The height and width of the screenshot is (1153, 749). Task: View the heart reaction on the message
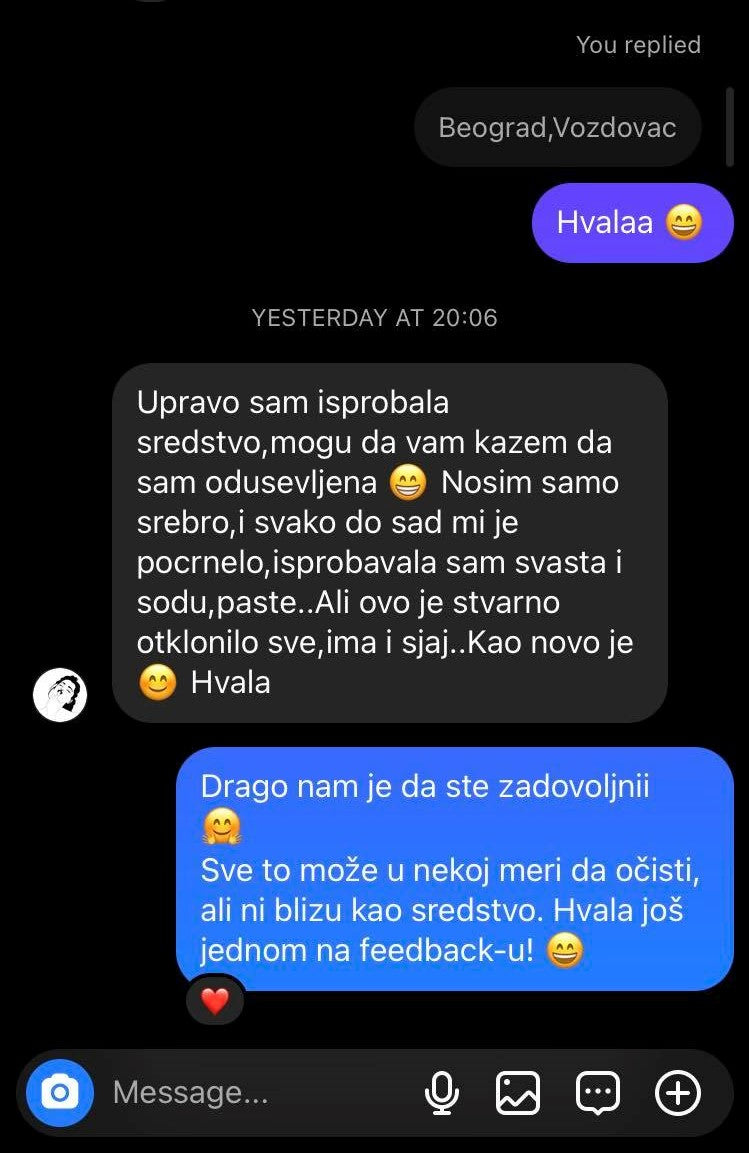pos(215,999)
